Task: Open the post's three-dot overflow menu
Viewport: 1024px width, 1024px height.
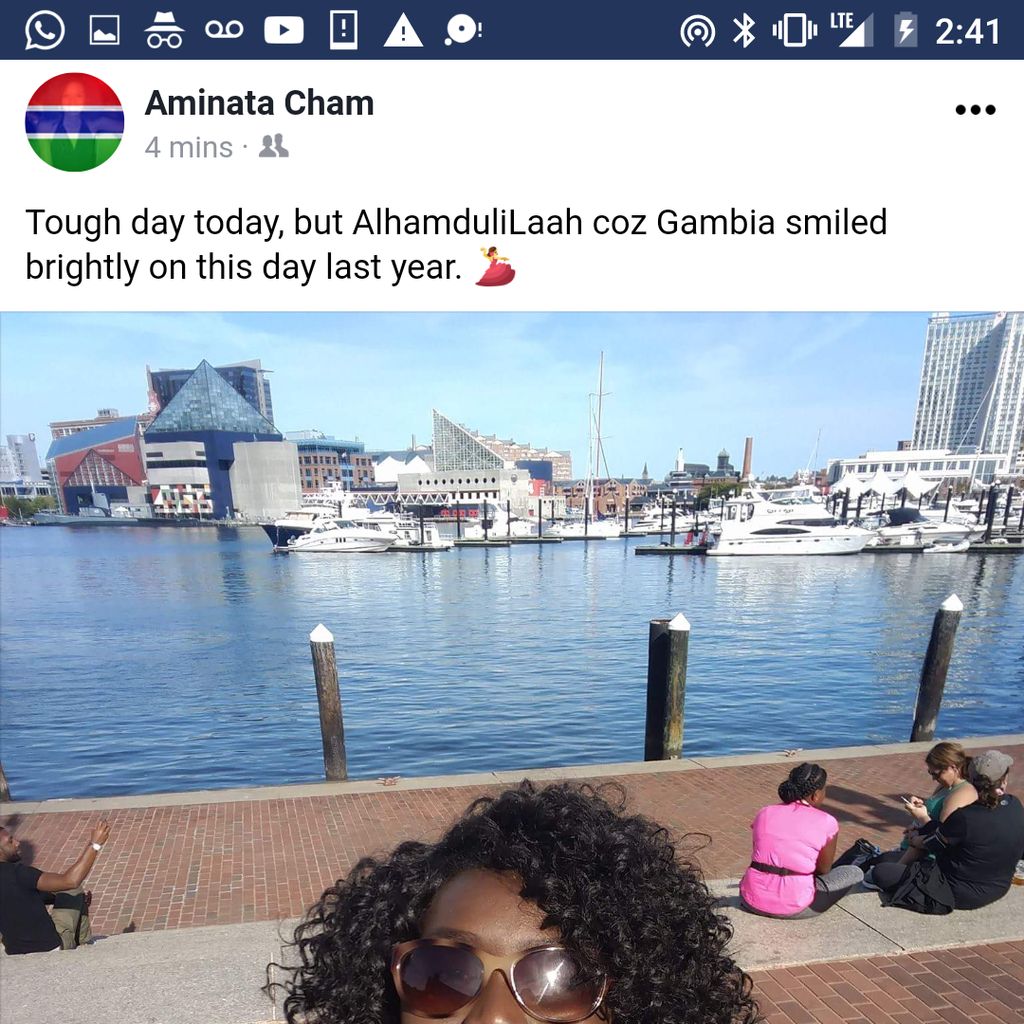Action: [x=975, y=110]
